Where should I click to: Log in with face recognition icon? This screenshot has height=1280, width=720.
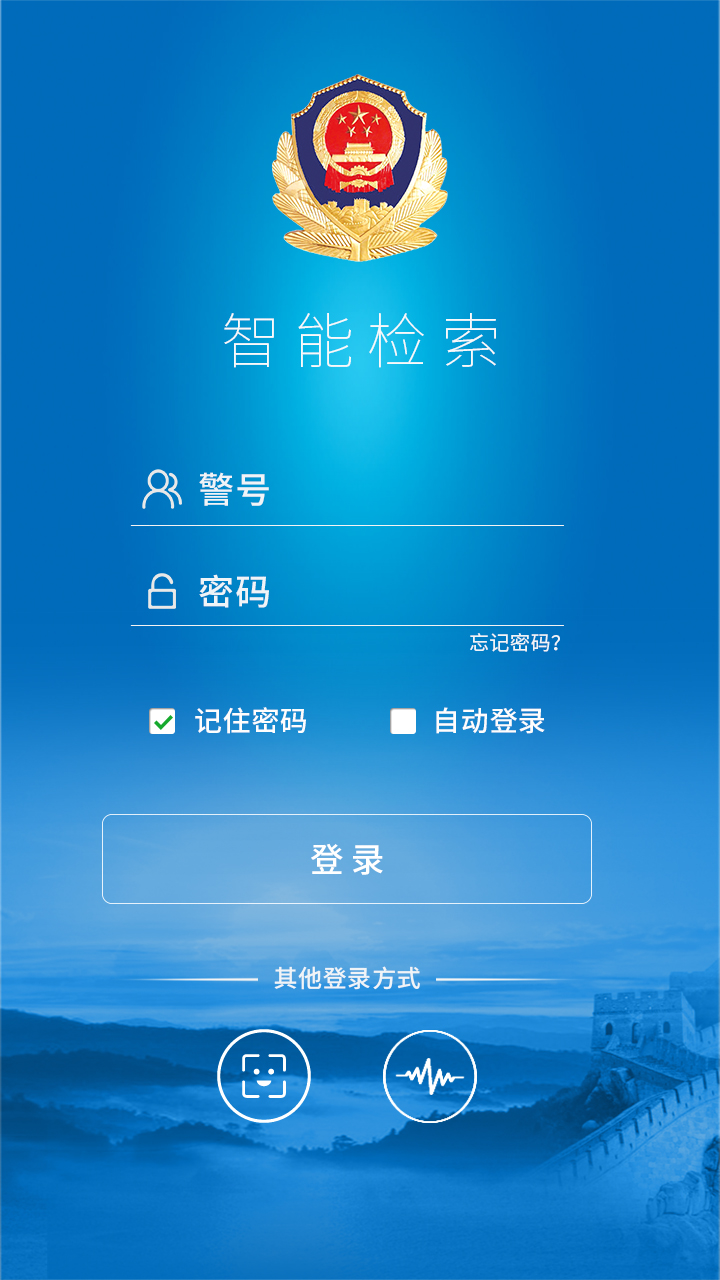264,1076
